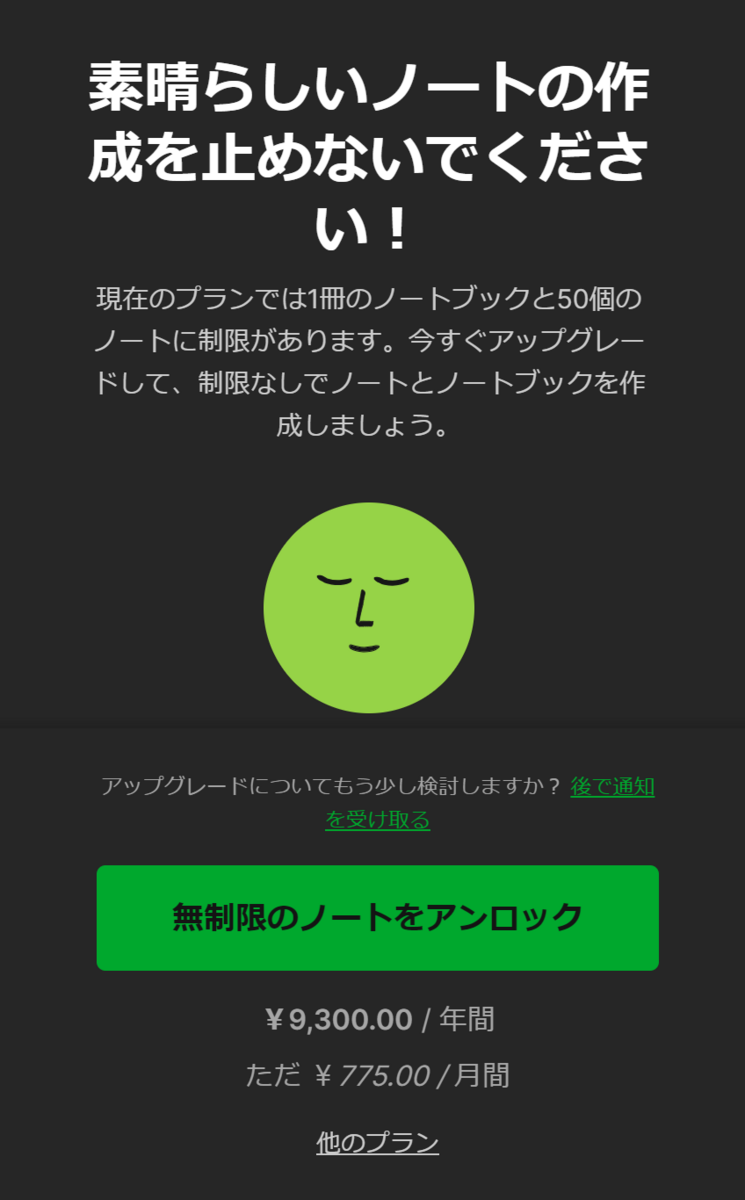Tap the 無制限のノートをアンロック button
Image resolution: width=745 pixels, height=1200 pixels.
[x=377, y=917]
